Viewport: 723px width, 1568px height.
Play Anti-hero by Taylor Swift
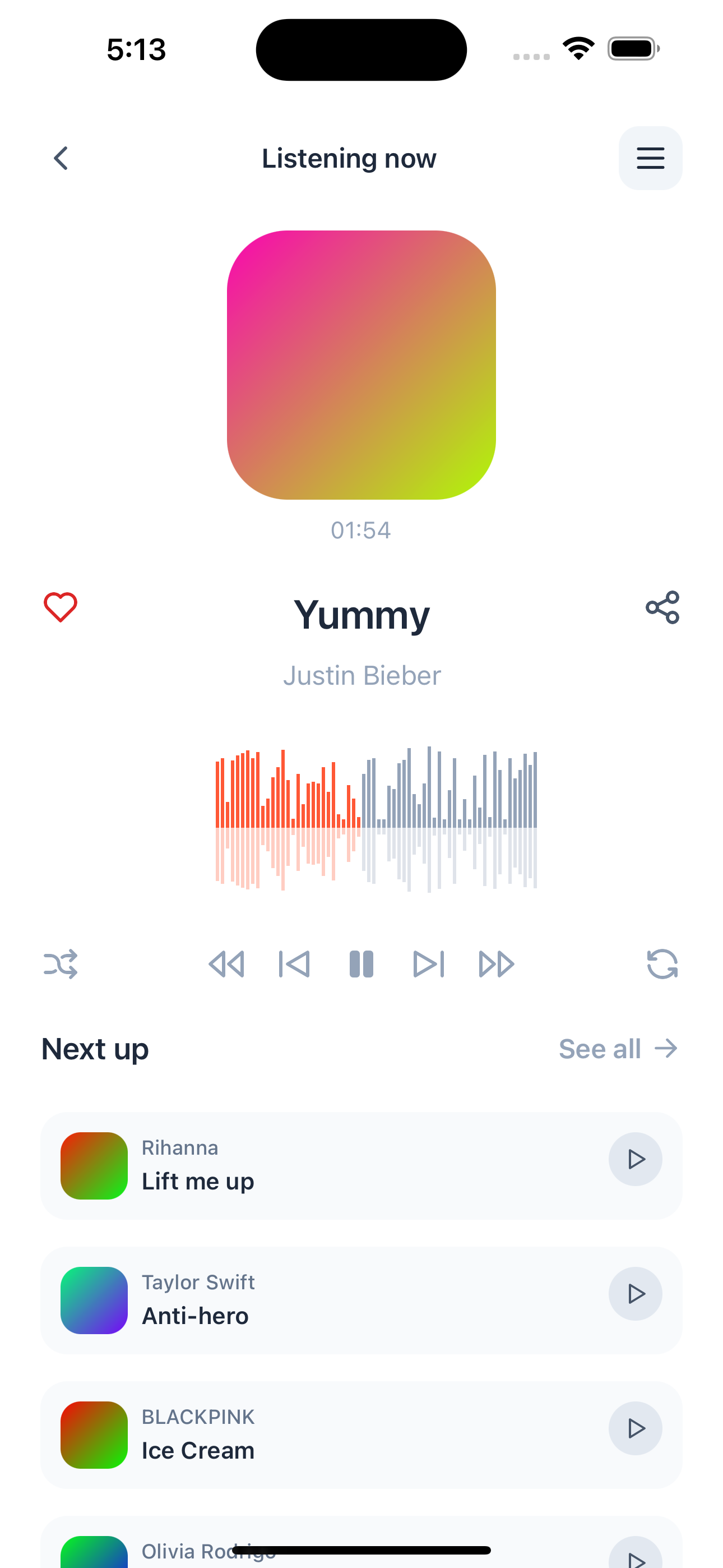635,1293
